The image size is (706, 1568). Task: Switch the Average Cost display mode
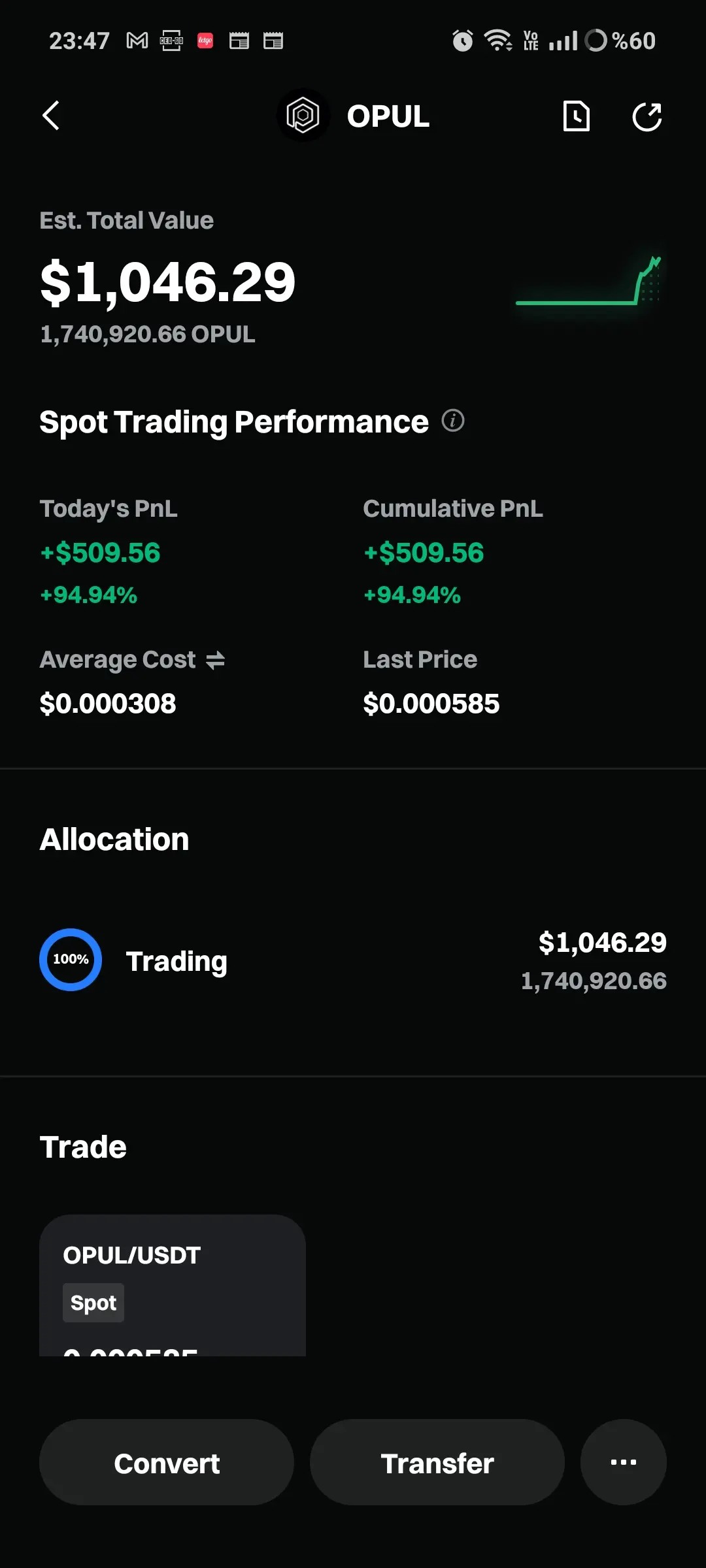click(x=215, y=660)
